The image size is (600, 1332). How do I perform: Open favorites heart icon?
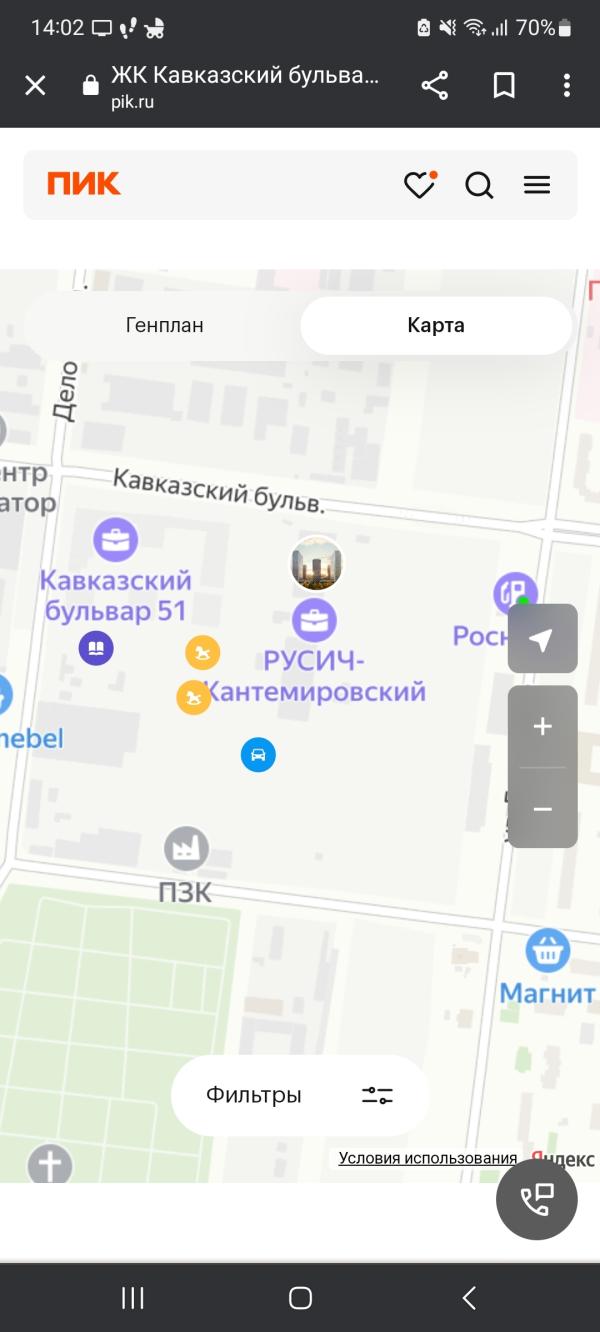[420, 185]
